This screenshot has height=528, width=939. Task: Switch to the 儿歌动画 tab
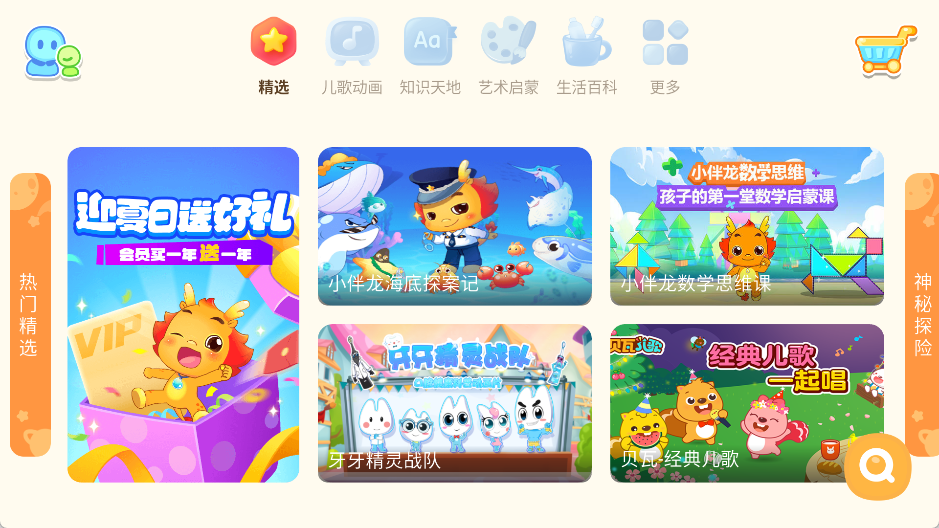click(351, 57)
